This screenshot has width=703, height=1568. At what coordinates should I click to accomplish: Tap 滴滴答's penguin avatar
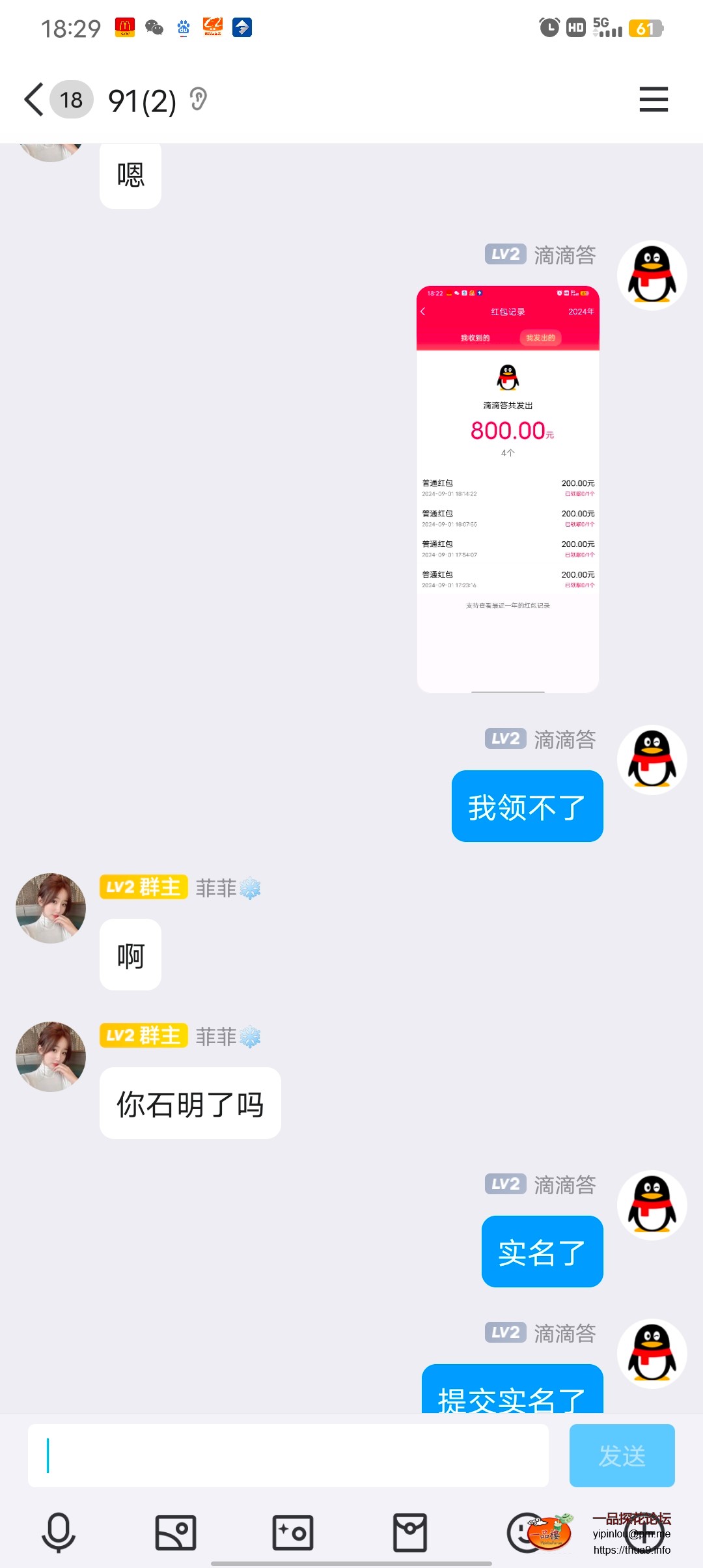coord(651,275)
